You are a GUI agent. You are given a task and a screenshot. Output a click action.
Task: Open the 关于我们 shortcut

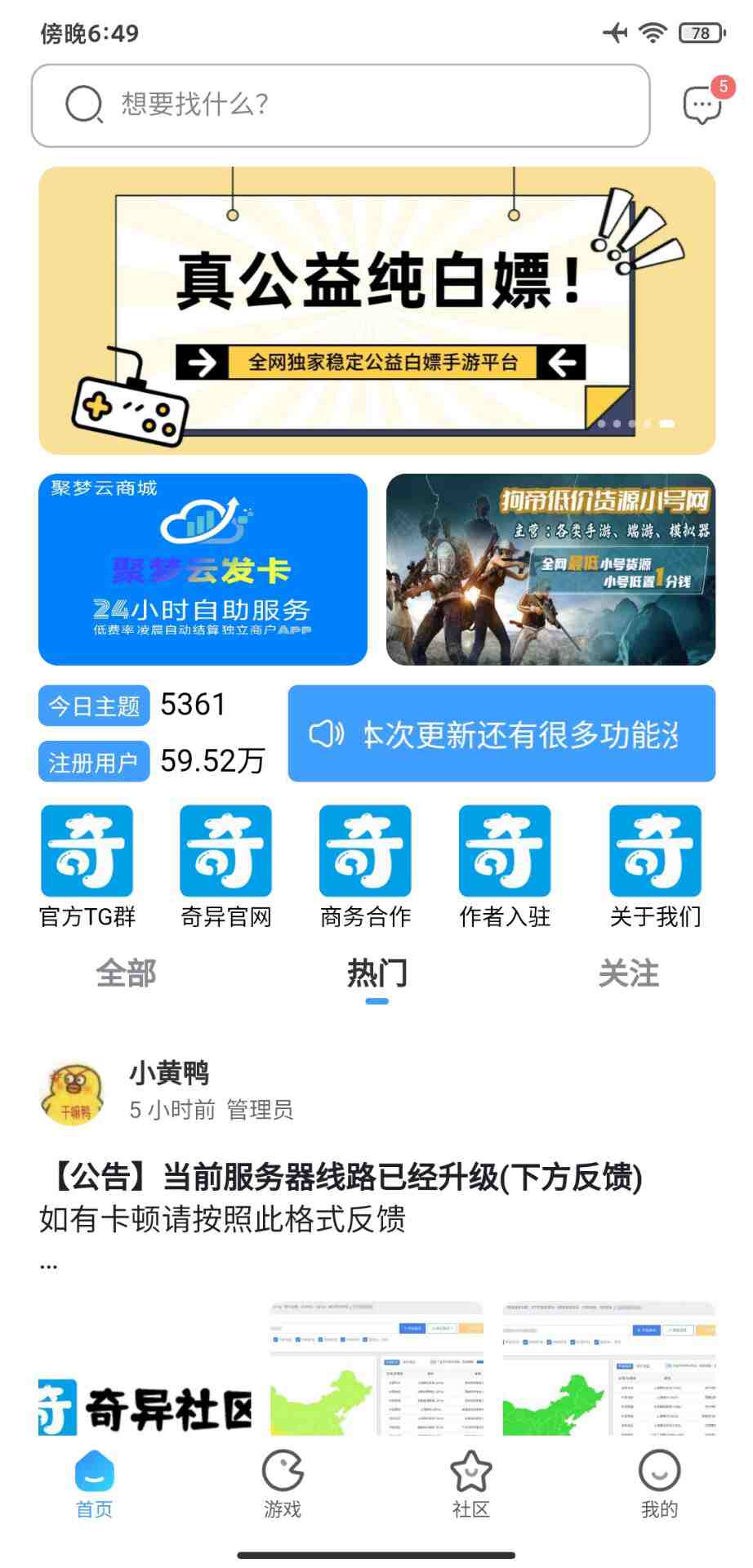(x=655, y=866)
